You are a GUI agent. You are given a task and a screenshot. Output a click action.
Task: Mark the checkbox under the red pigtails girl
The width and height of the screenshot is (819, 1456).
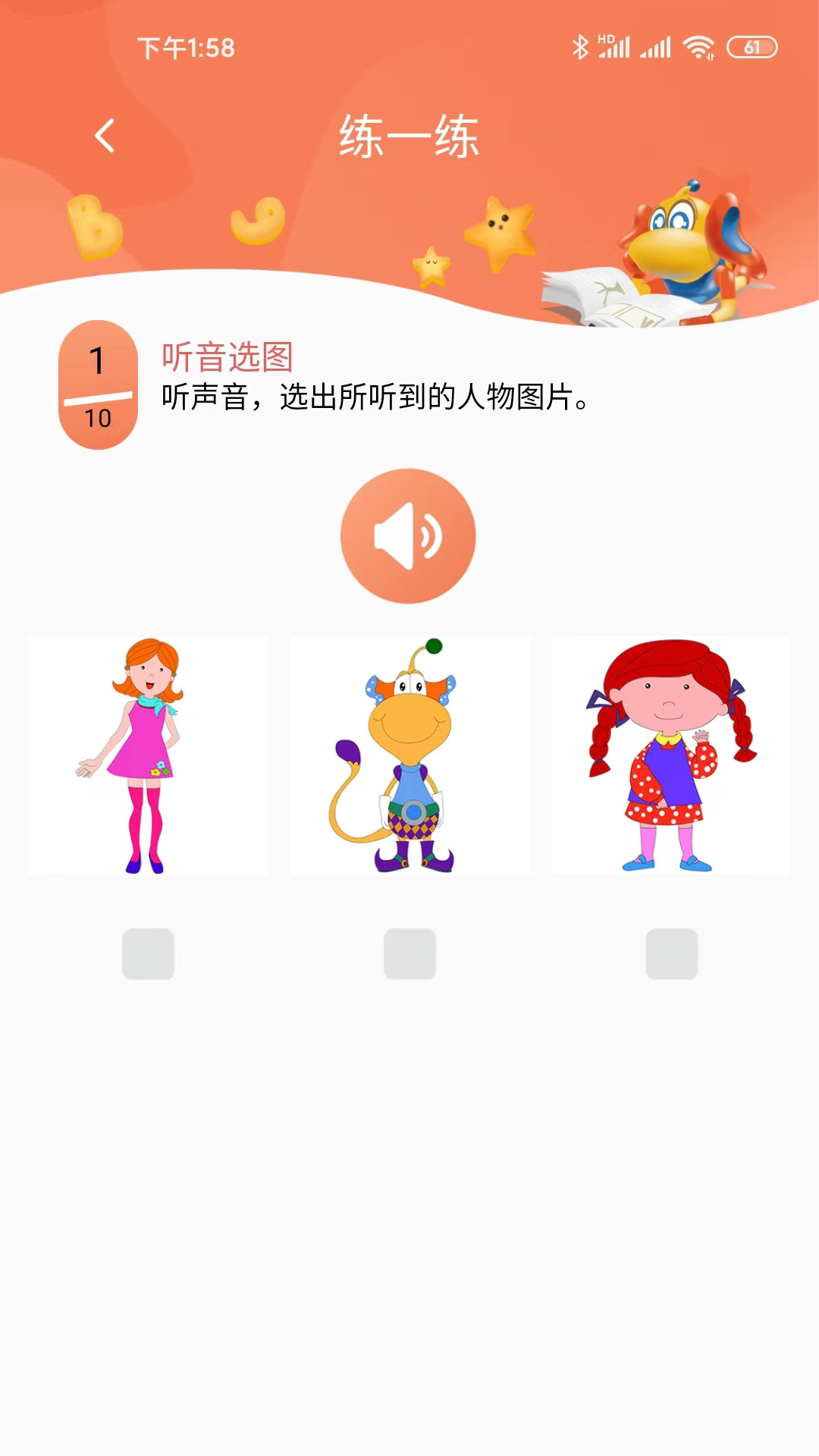click(x=670, y=954)
